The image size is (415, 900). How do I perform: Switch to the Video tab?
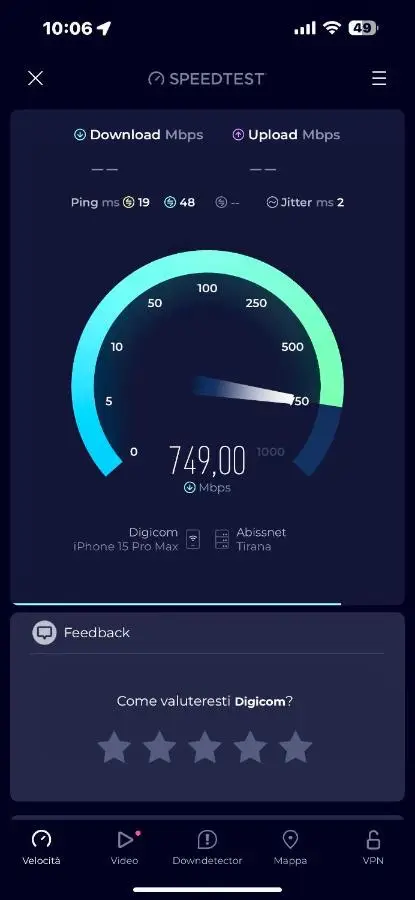125,847
